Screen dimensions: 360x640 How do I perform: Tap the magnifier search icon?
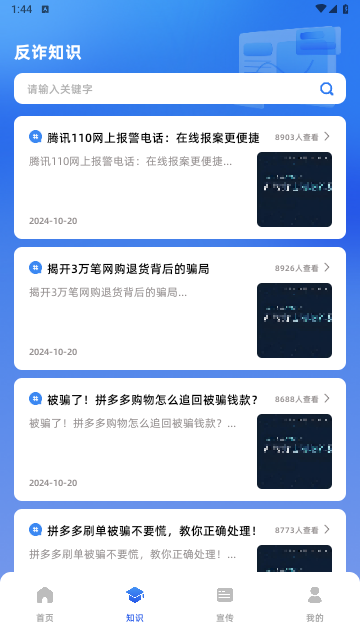[x=327, y=89]
